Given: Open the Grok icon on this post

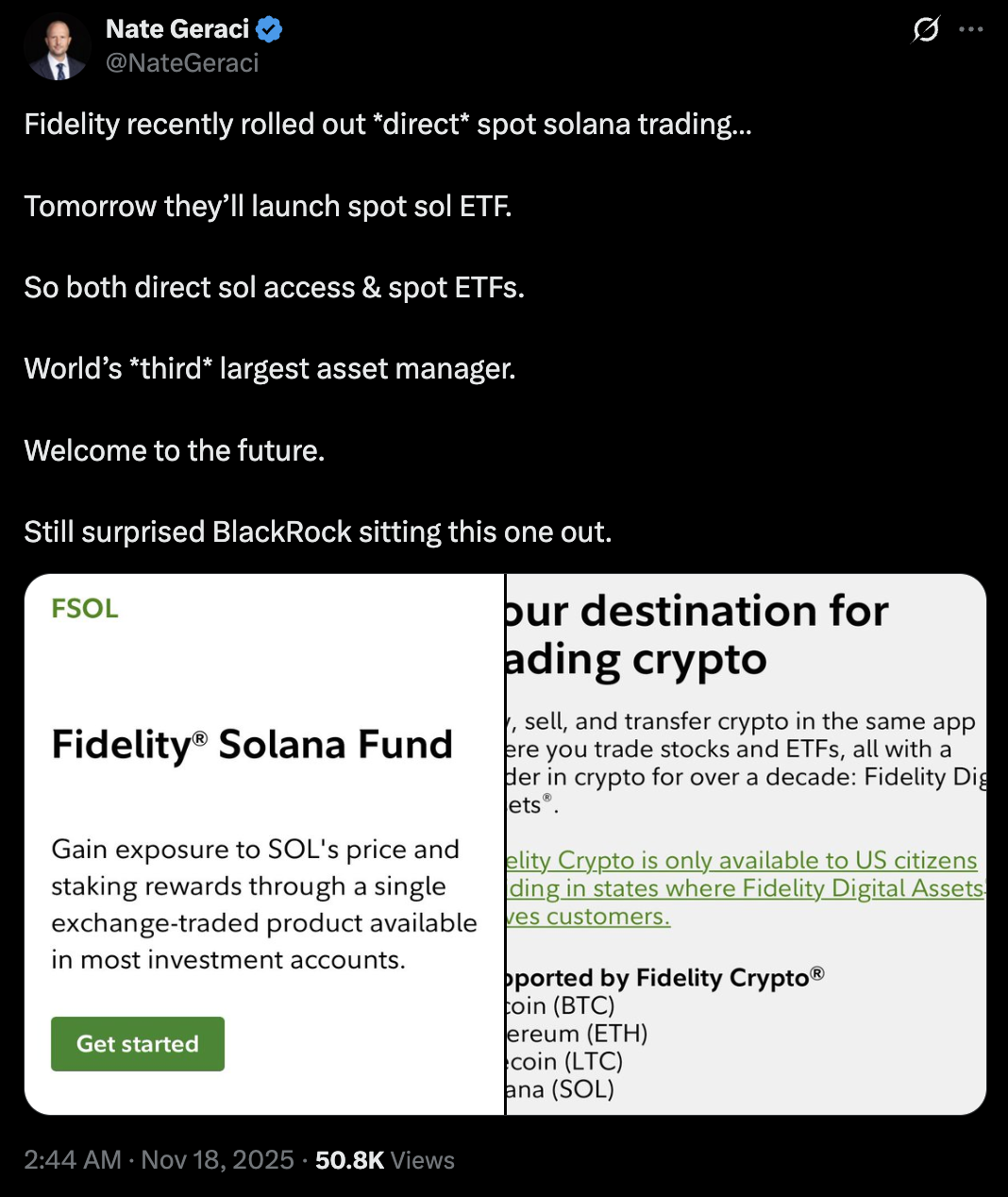Looking at the screenshot, I should pyautogui.click(x=926, y=30).
